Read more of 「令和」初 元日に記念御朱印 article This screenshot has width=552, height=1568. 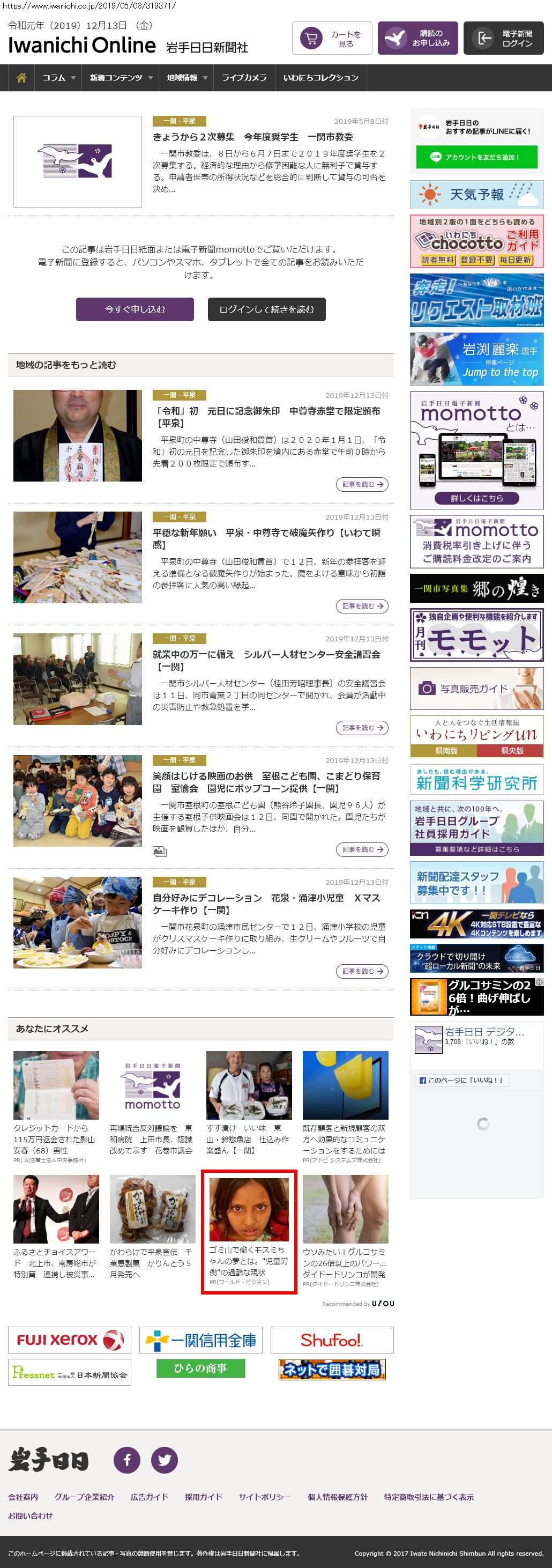click(362, 485)
